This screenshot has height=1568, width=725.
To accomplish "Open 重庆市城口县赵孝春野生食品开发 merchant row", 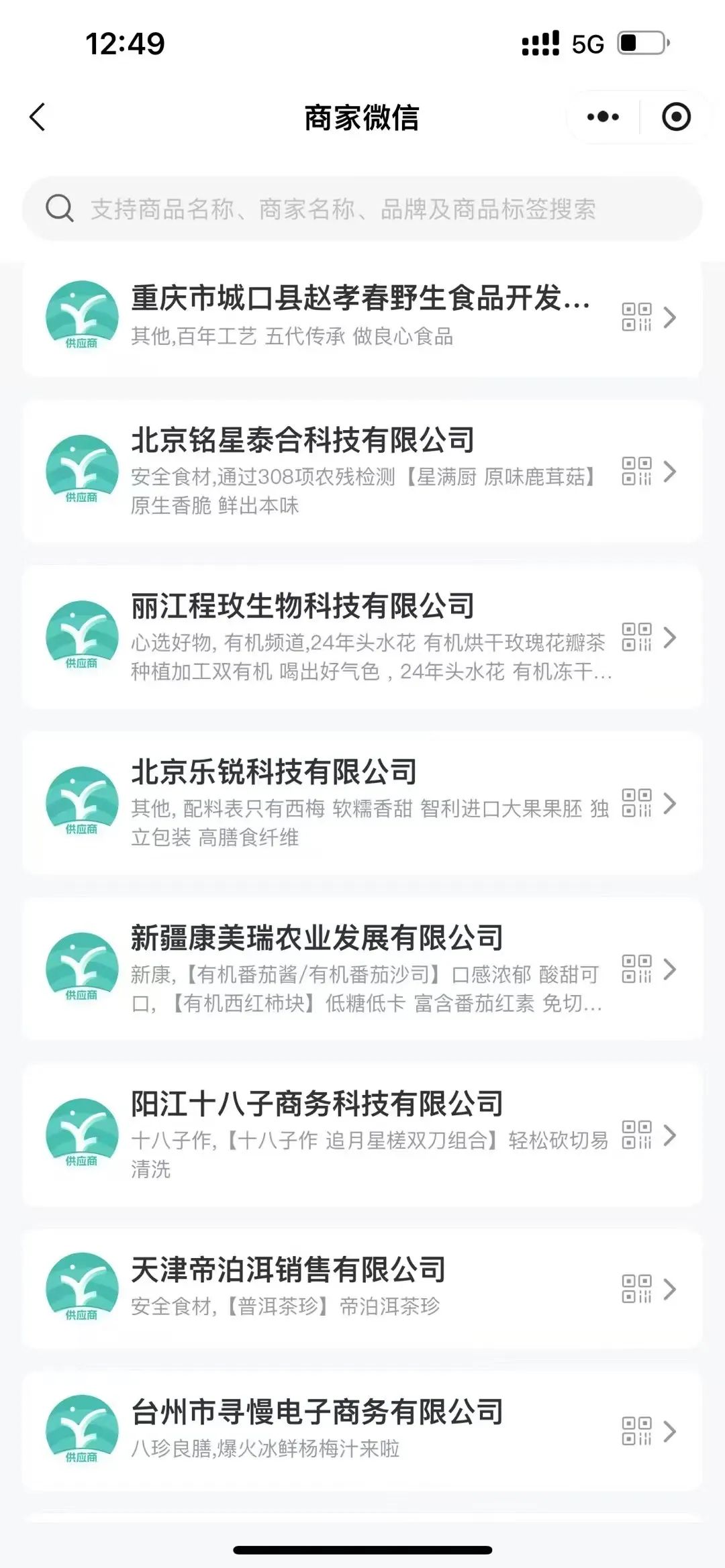I will (362, 319).
